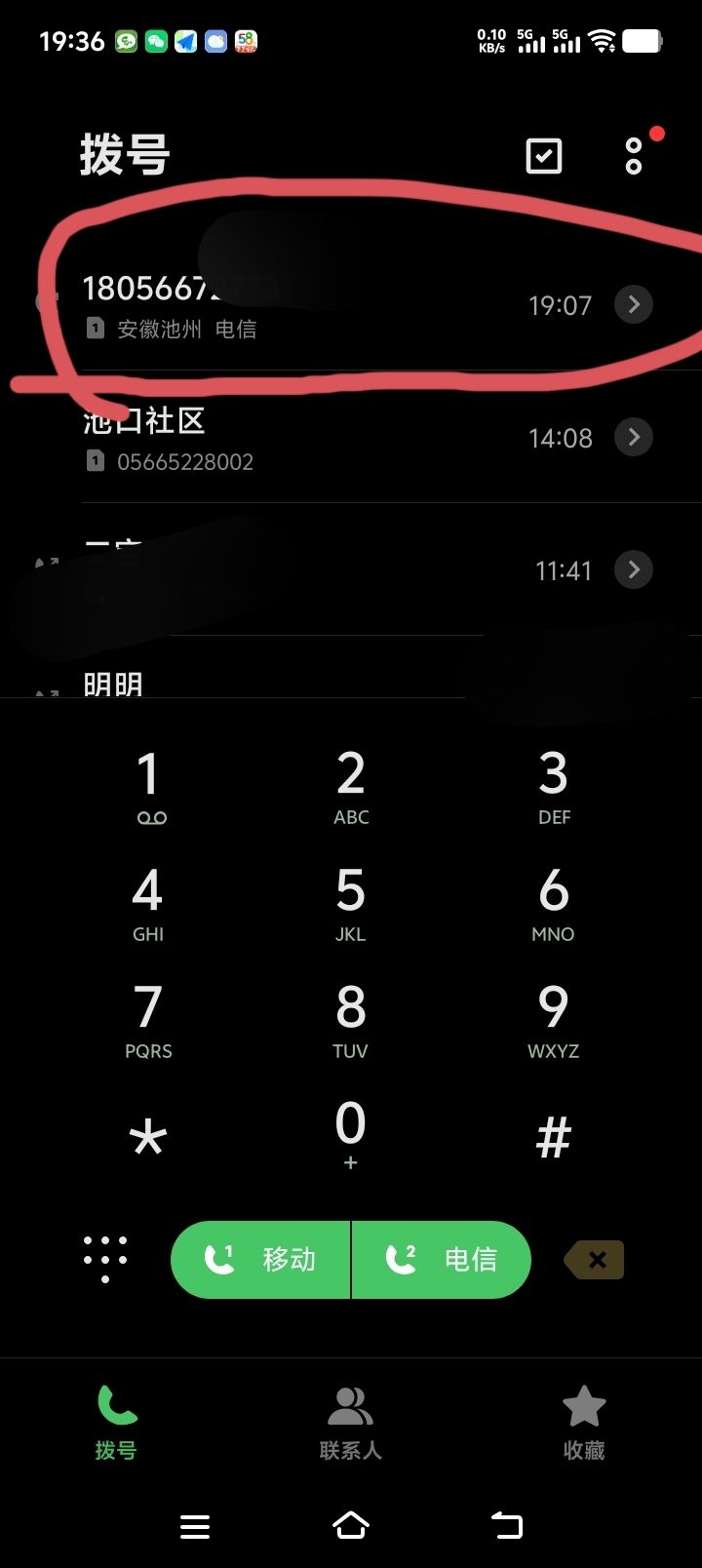Open details for the 14:08 call
702x1568 pixels.
pyautogui.click(x=634, y=437)
